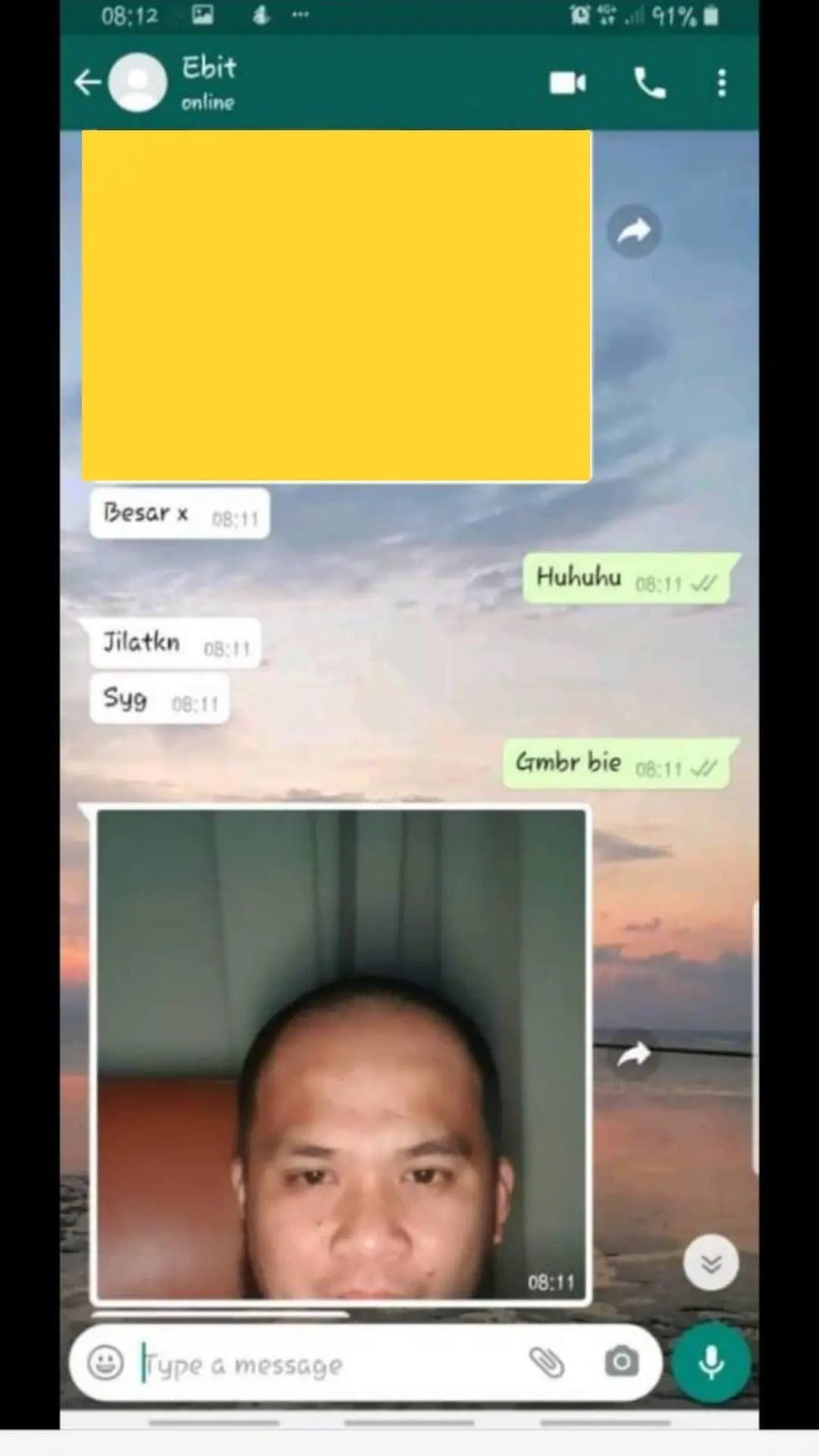Go back from Ebit's chat
819x1456 pixels.
coord(87,82)
